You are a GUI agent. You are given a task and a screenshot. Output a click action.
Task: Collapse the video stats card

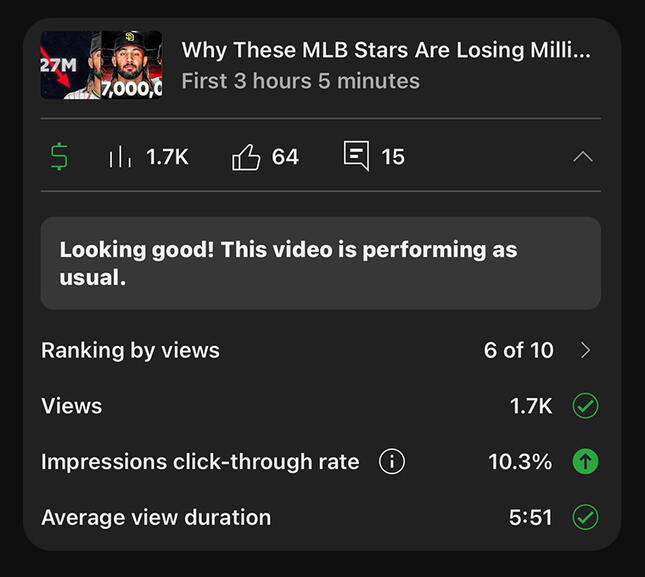(x=582, y=157)
